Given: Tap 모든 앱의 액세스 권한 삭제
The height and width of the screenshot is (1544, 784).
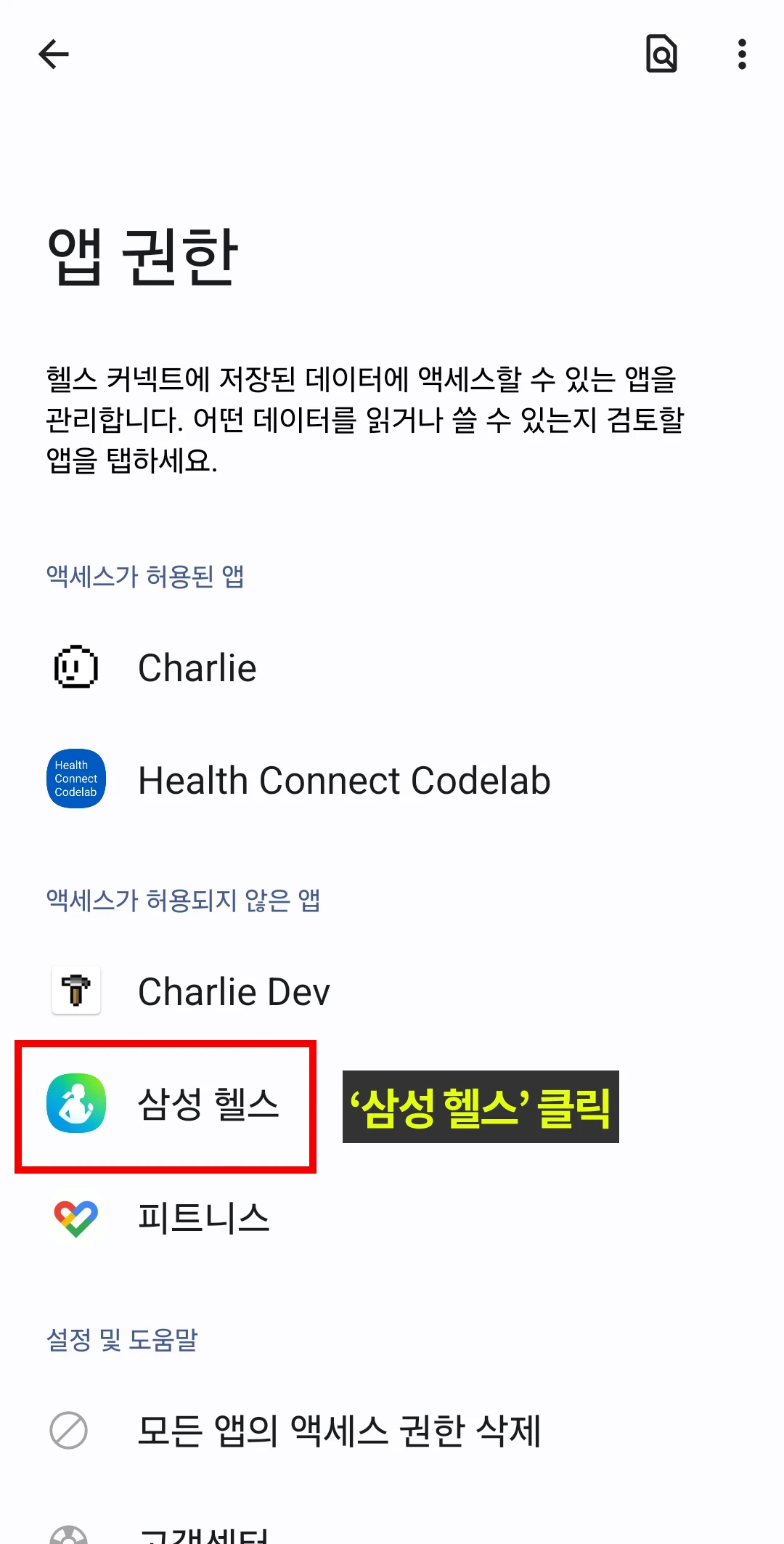Looking at the screenshot, I should point(339,1431).
